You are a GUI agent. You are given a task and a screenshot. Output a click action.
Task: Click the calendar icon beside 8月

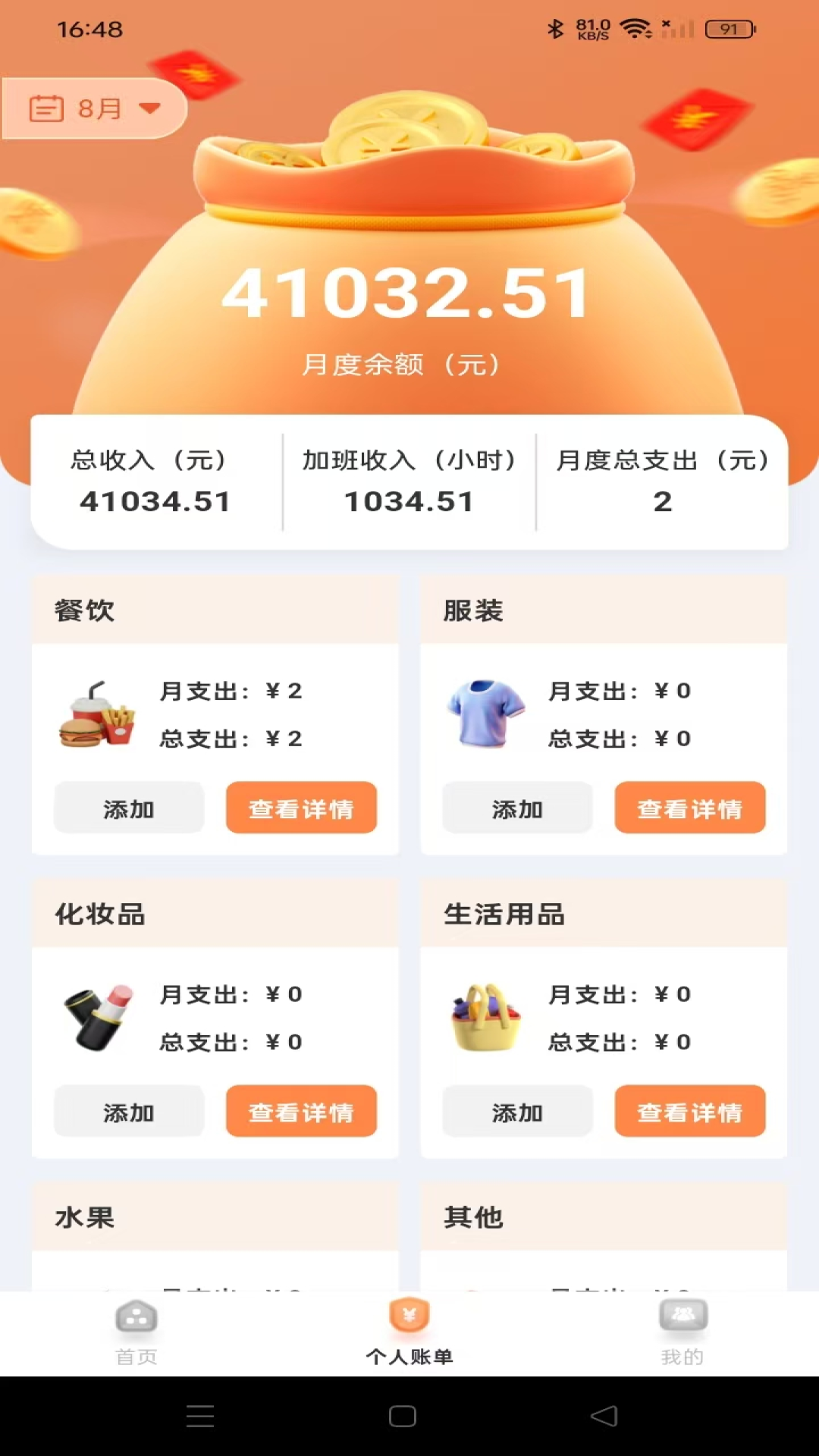47,108
